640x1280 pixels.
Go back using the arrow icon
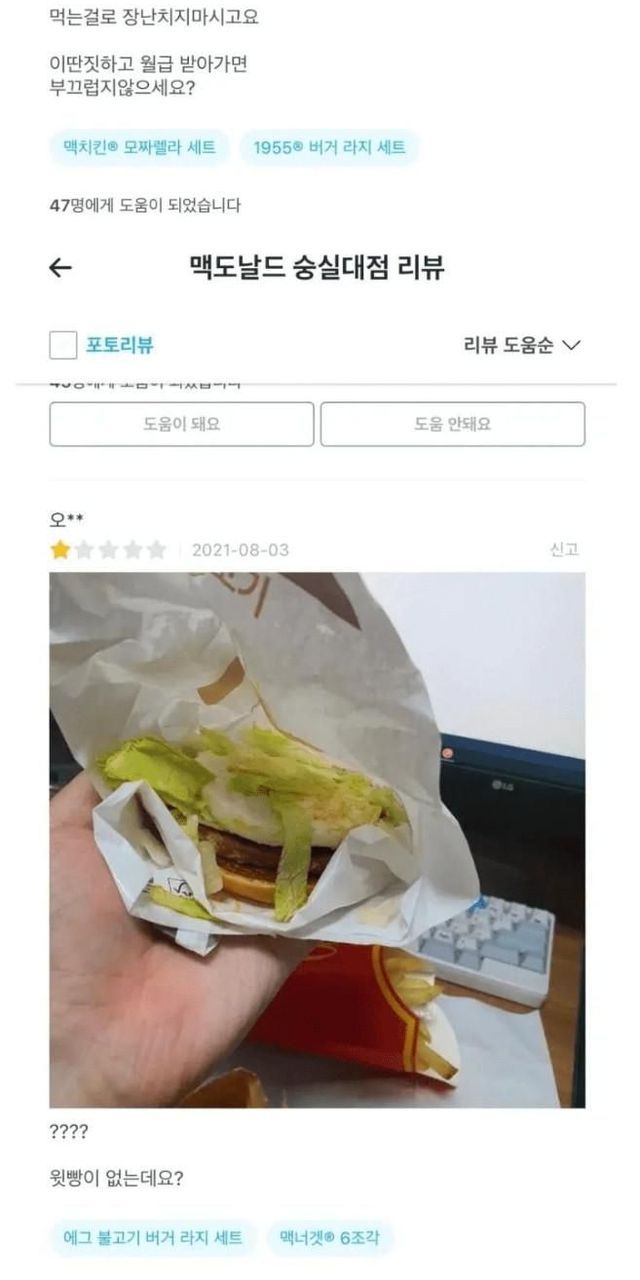tap(61, 267)
